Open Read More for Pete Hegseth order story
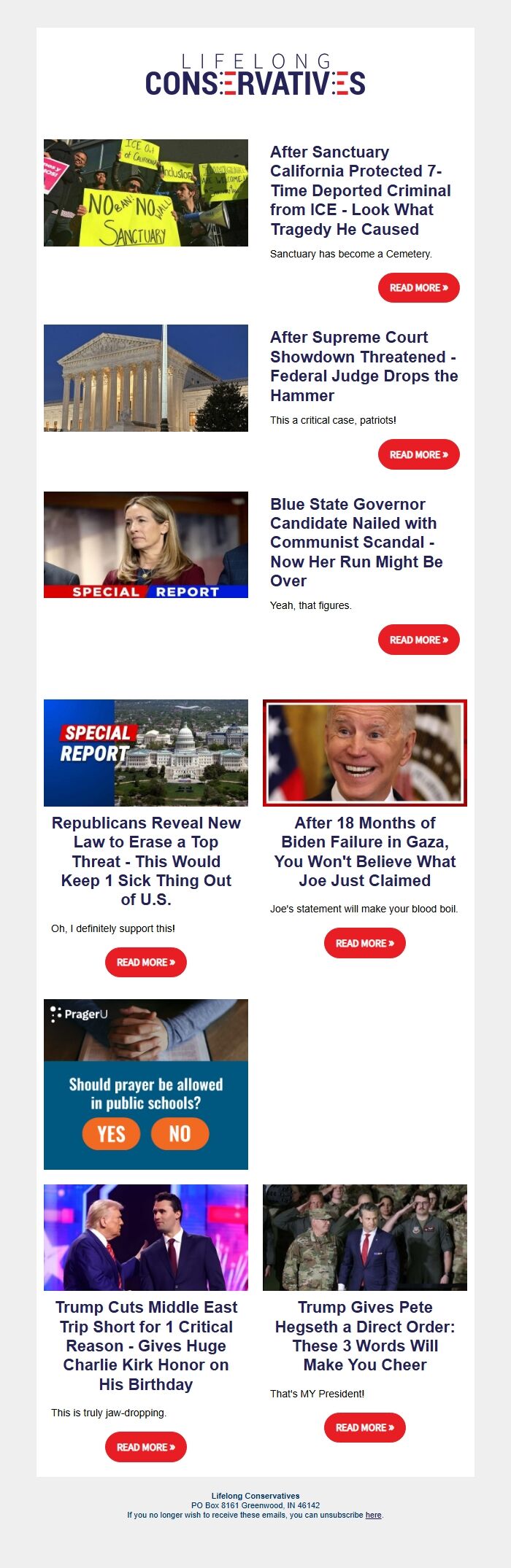511x1568 pixels. pos(364,1427)
